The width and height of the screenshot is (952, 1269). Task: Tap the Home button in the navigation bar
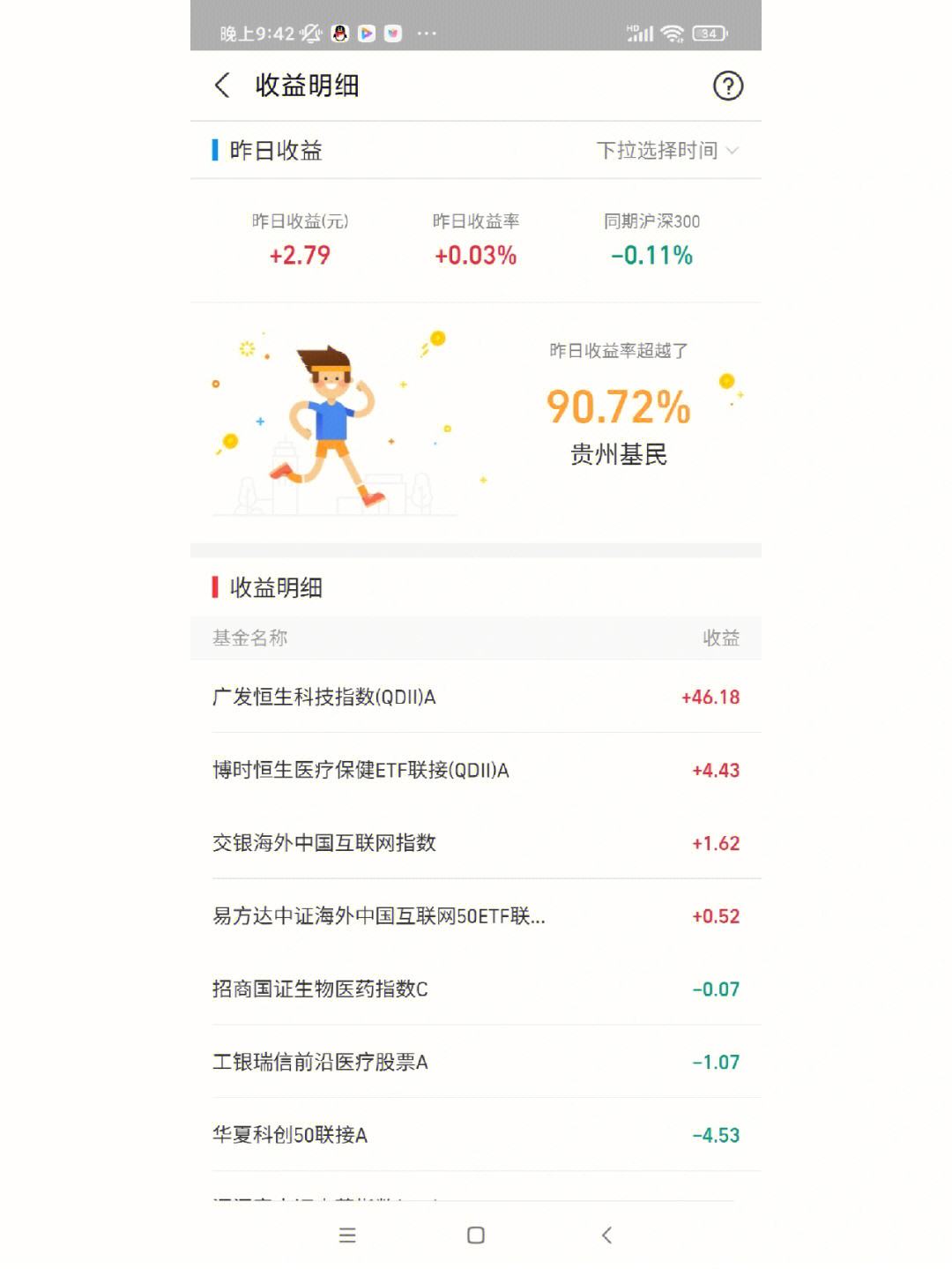pyautogui.click(x=474, y=1235)
